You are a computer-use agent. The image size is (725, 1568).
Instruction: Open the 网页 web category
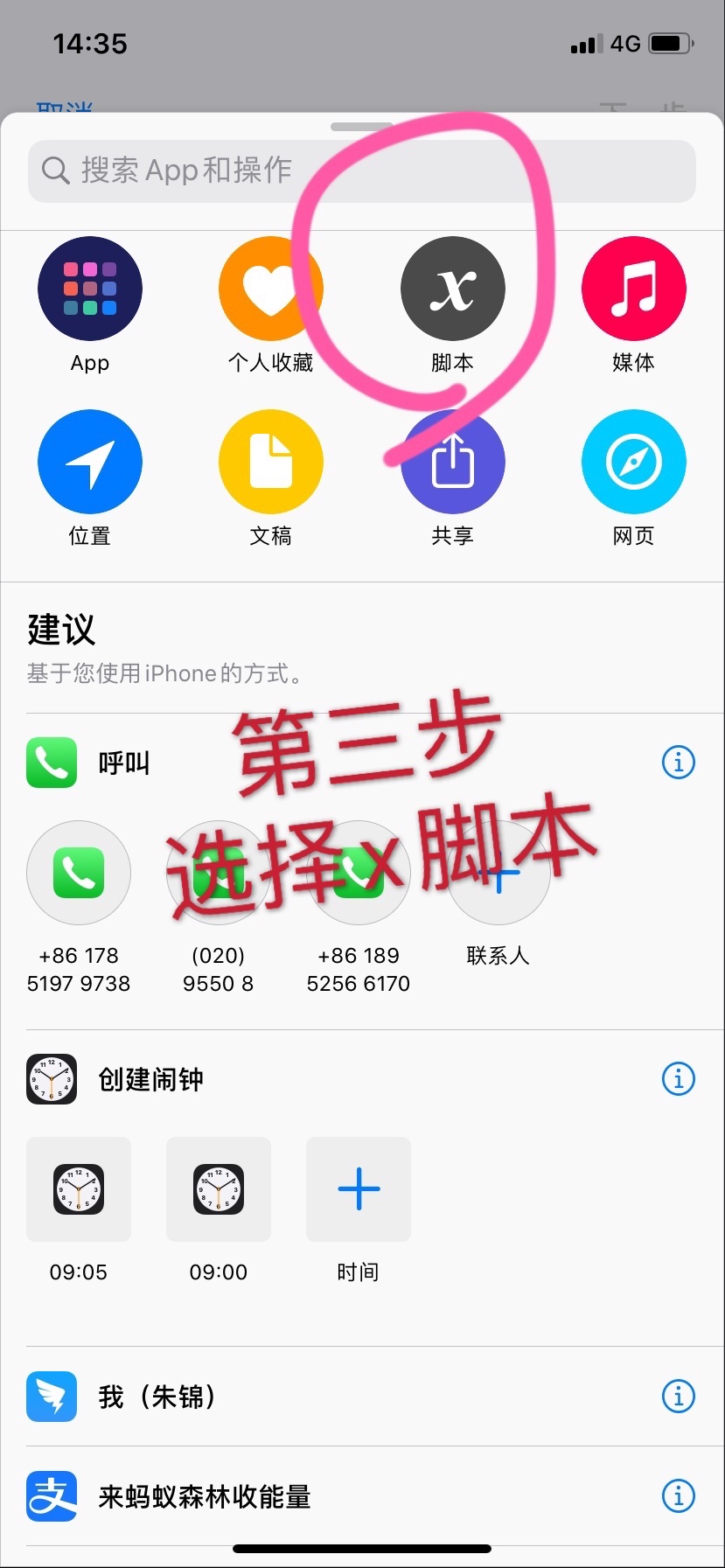coord(633,462)
